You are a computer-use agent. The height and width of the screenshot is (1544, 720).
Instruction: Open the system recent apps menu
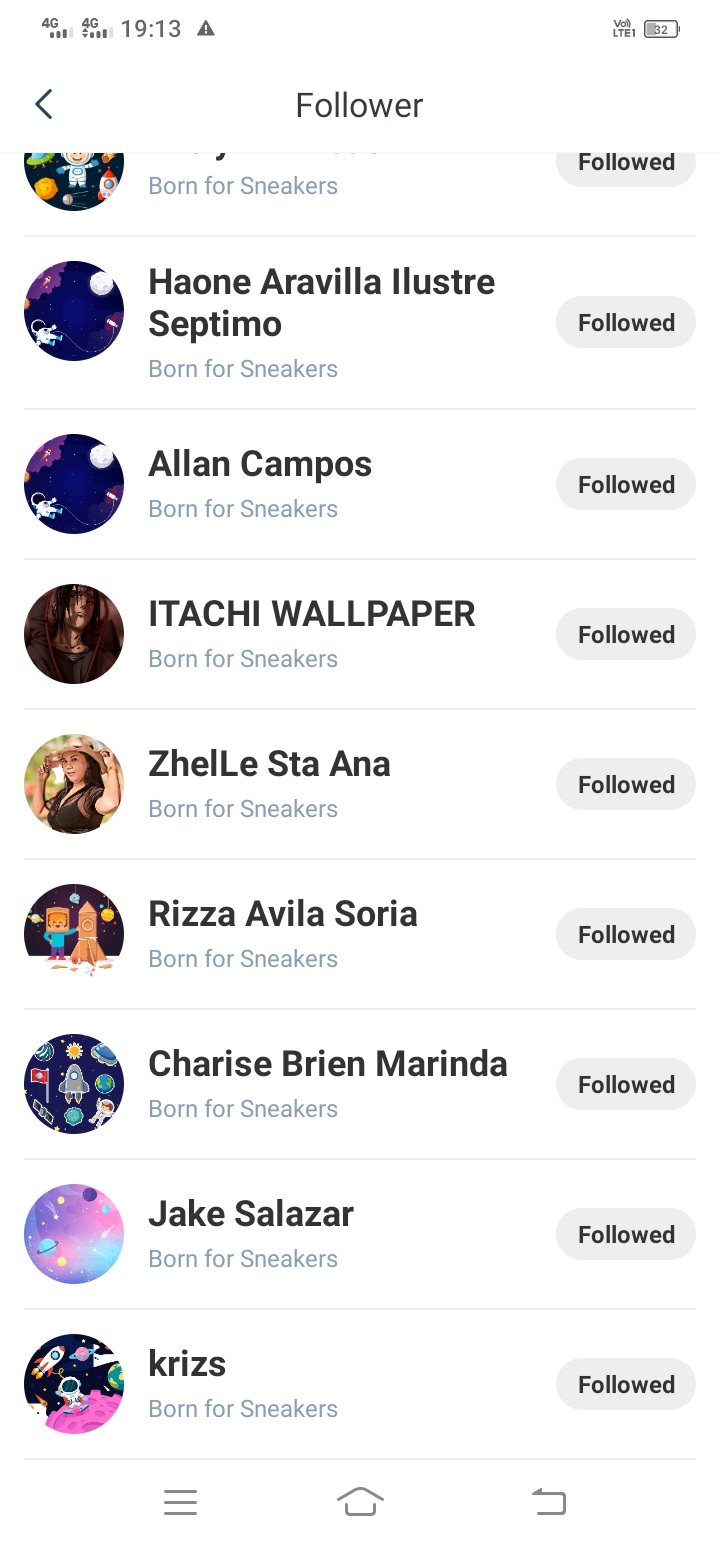tap(180, 1502)
